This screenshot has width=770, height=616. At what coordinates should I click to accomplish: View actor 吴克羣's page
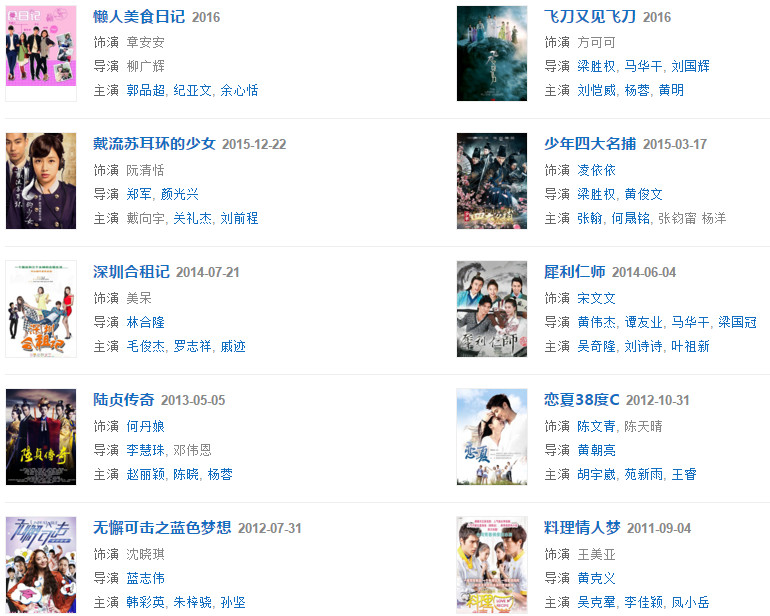tap(596, 602)
